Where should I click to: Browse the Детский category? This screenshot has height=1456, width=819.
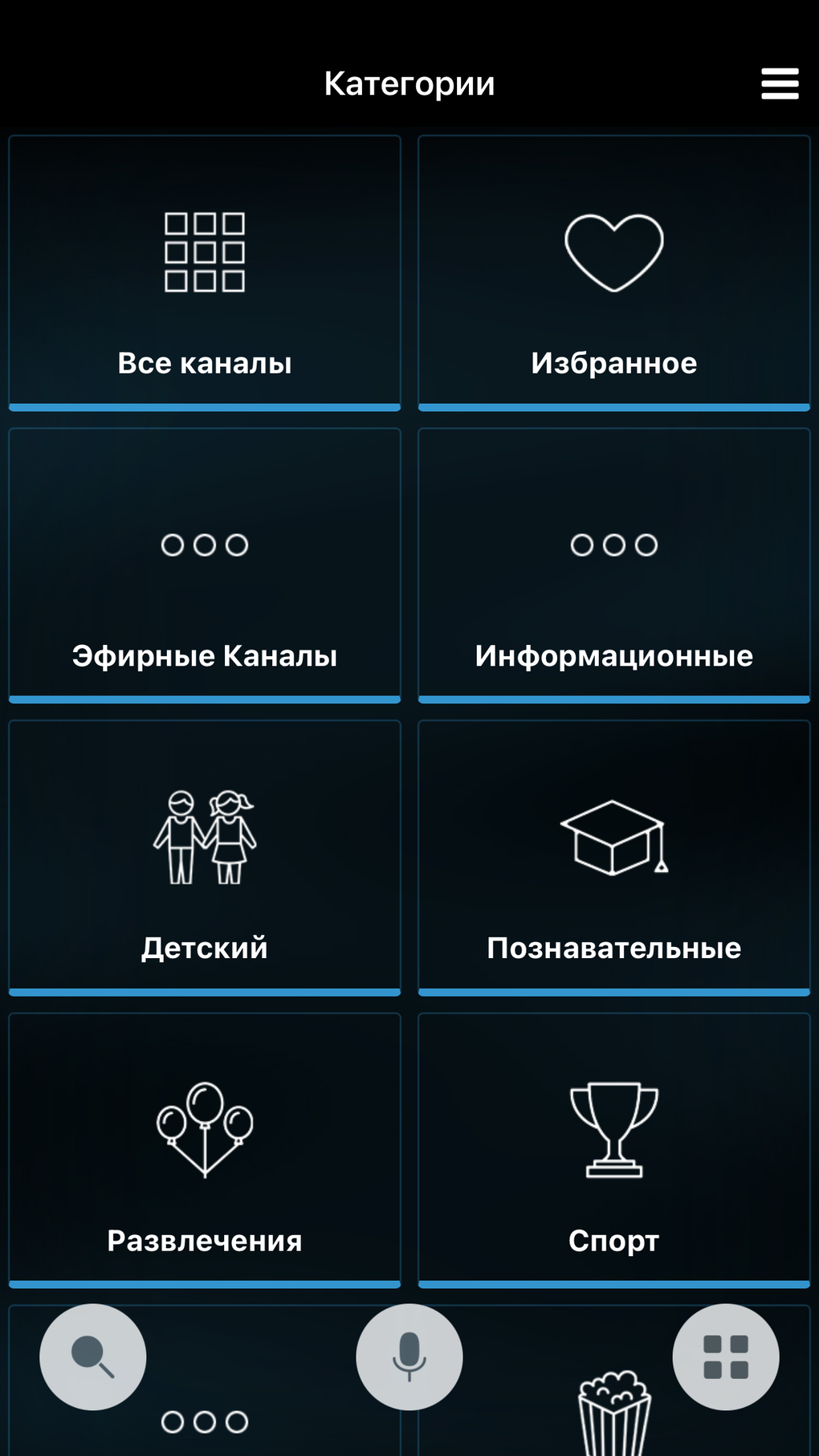(x=205, y=858)
